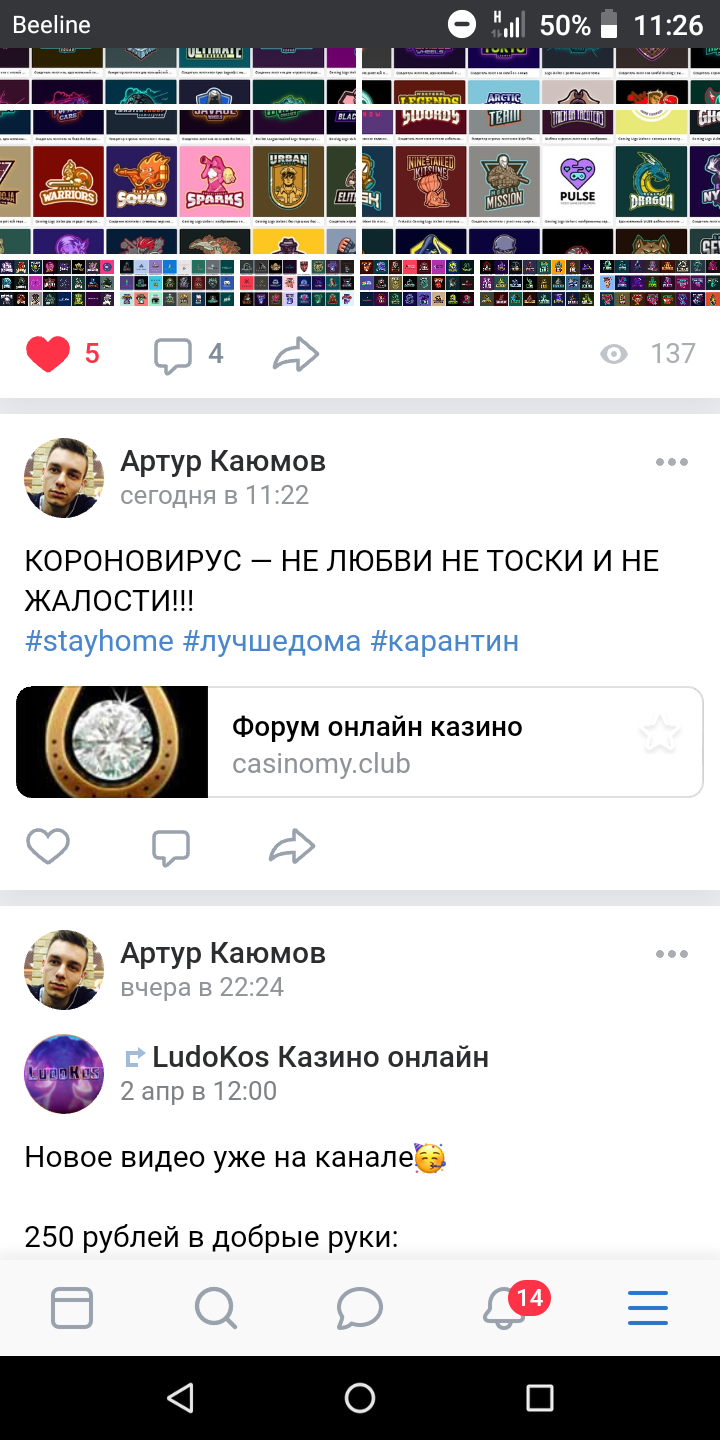Share the Короновирус post

292,847
